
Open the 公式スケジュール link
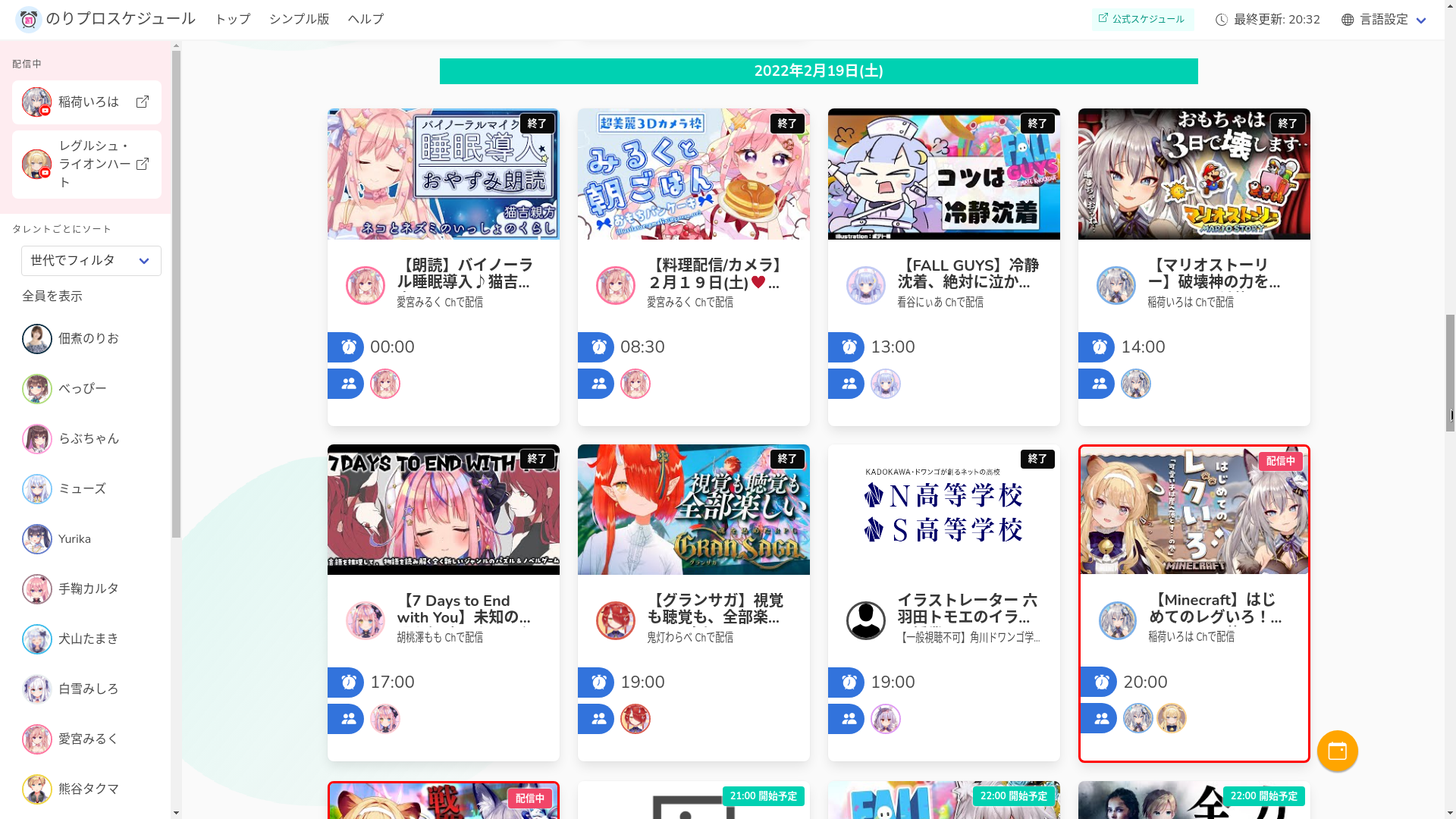[1142, 20]
